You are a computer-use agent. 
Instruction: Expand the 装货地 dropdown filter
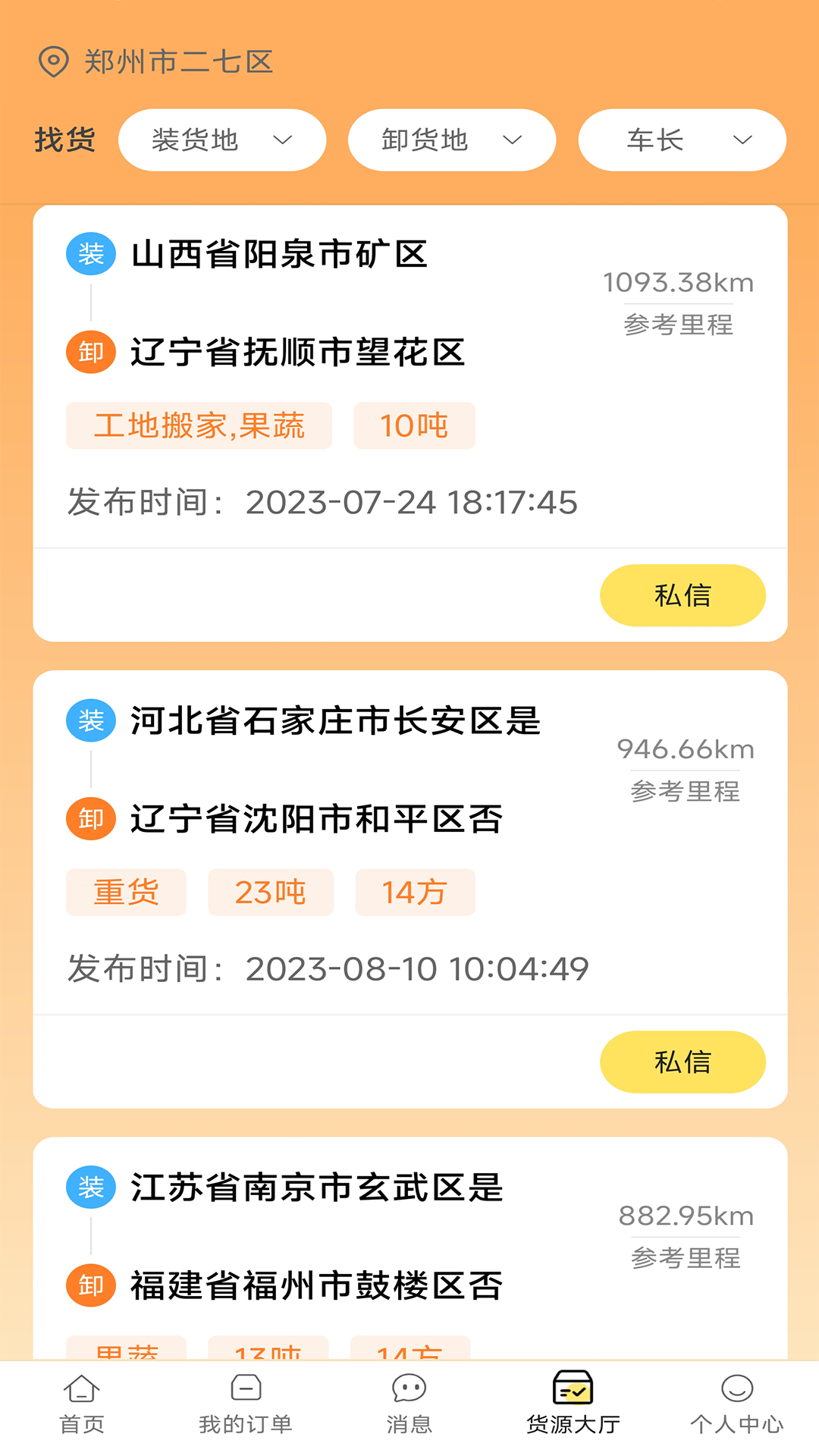point(222,140)
